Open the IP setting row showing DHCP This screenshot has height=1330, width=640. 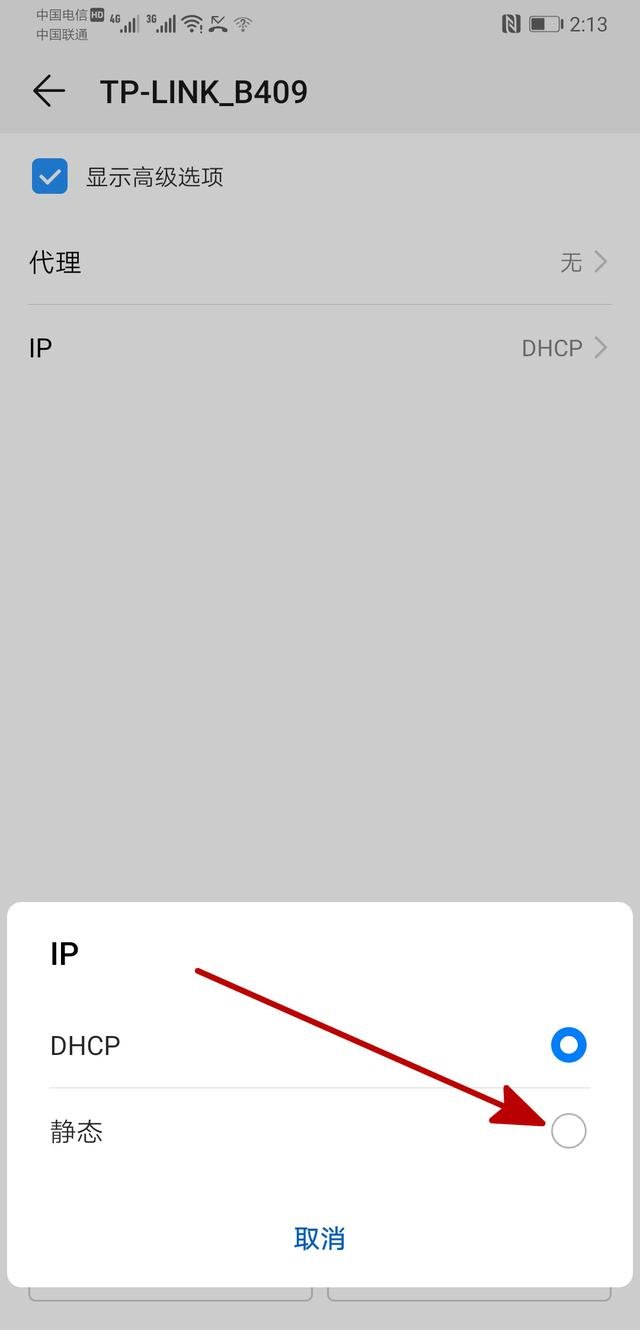point(319,348)
